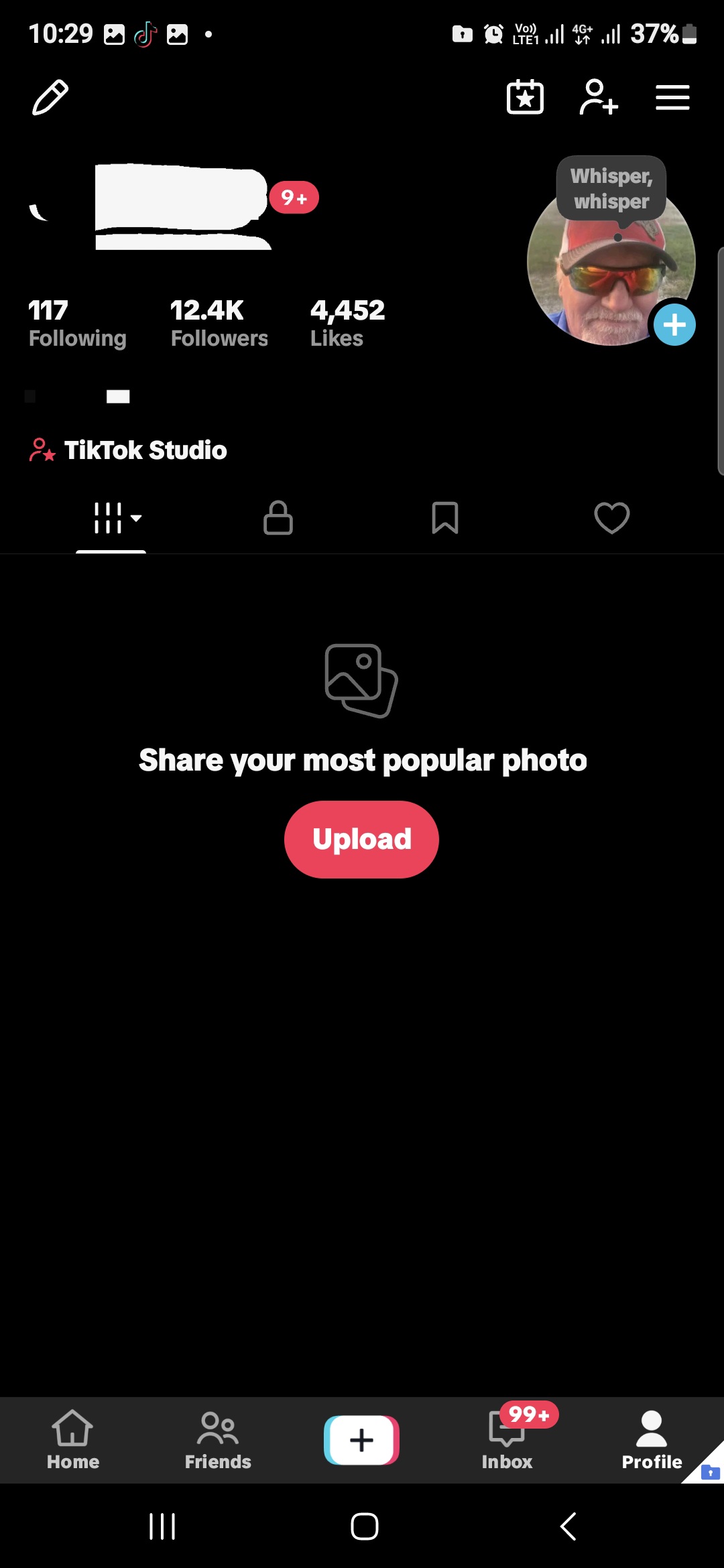This screenshot has height=1568, width=724.
Task: Switch to the Friends tab
Action: tap(218, 1441)
